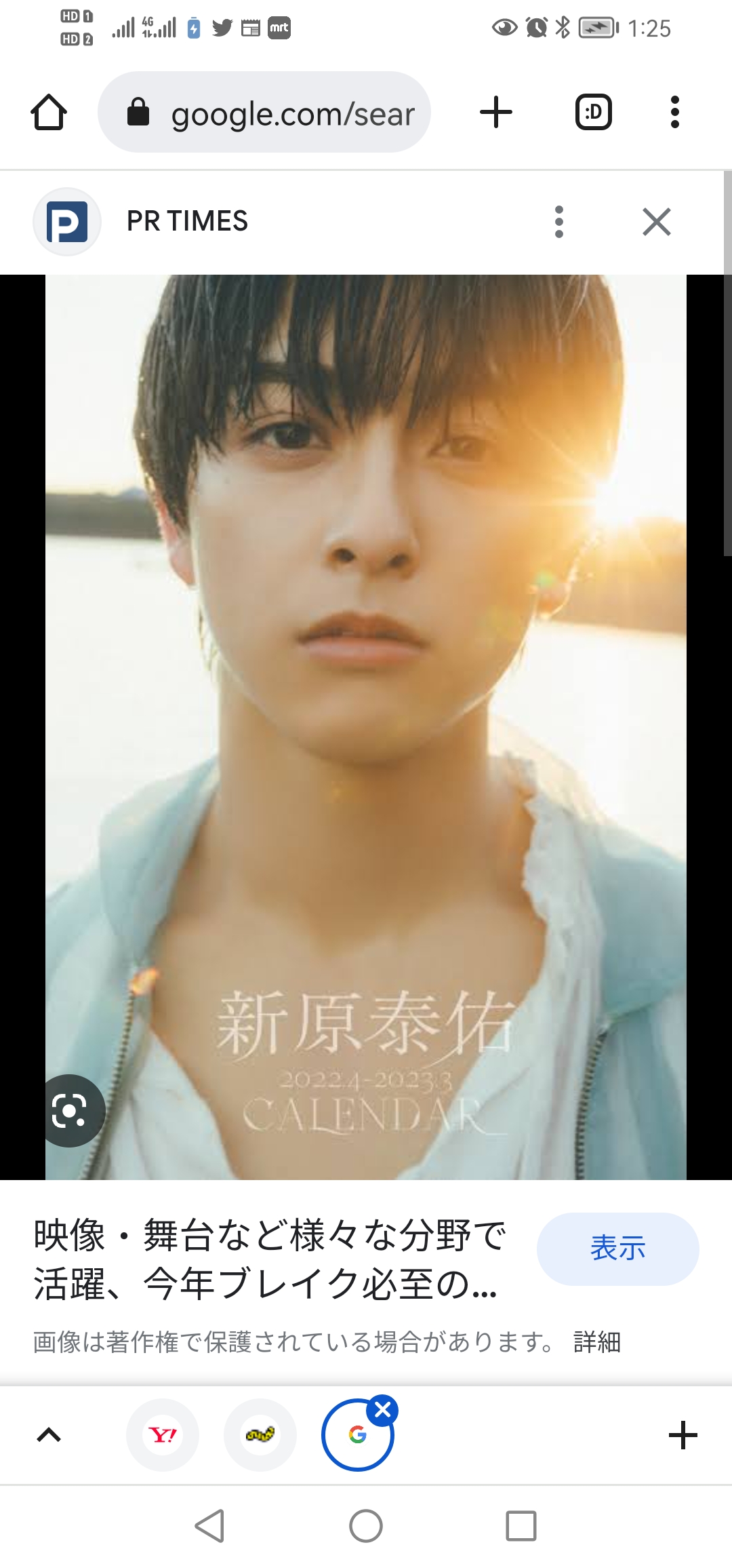Open the tab switcher
The width and height of the screenshot is (732, 1568).
594,112
